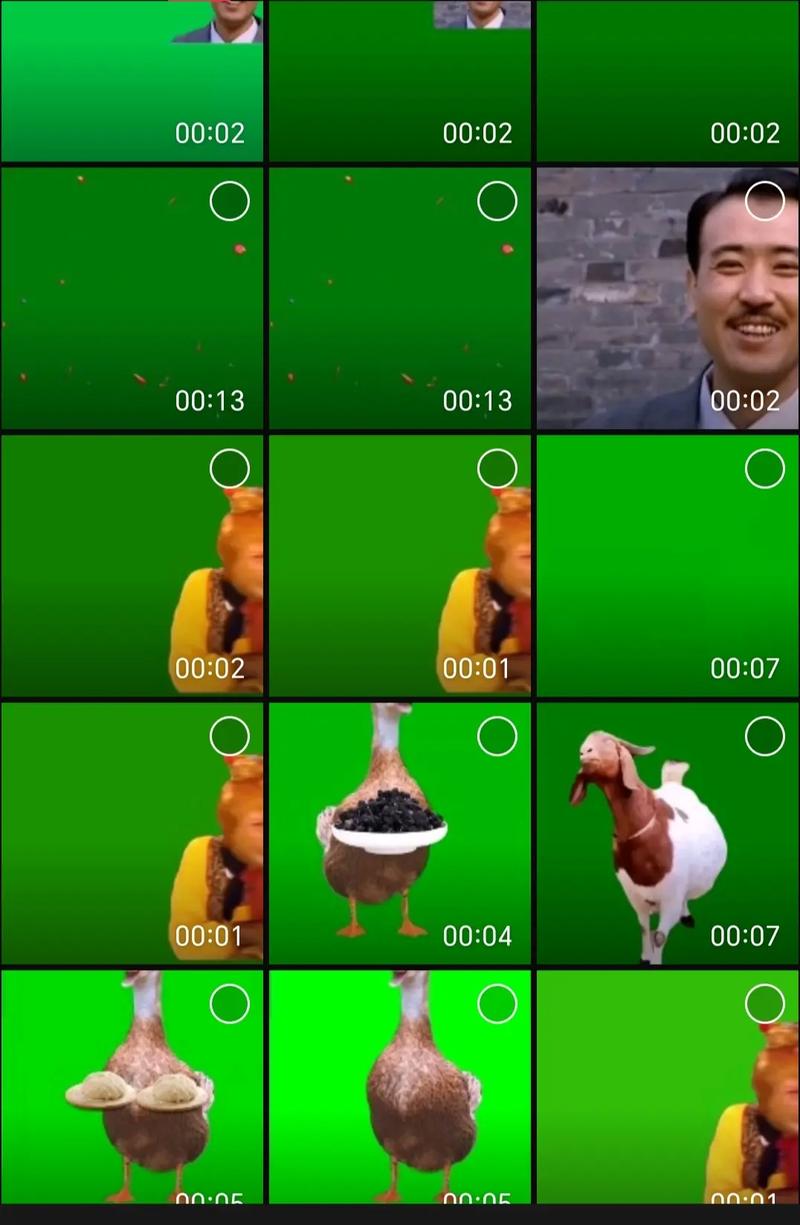Select the empty green 00:07 clip circle

tap(765, 469)
